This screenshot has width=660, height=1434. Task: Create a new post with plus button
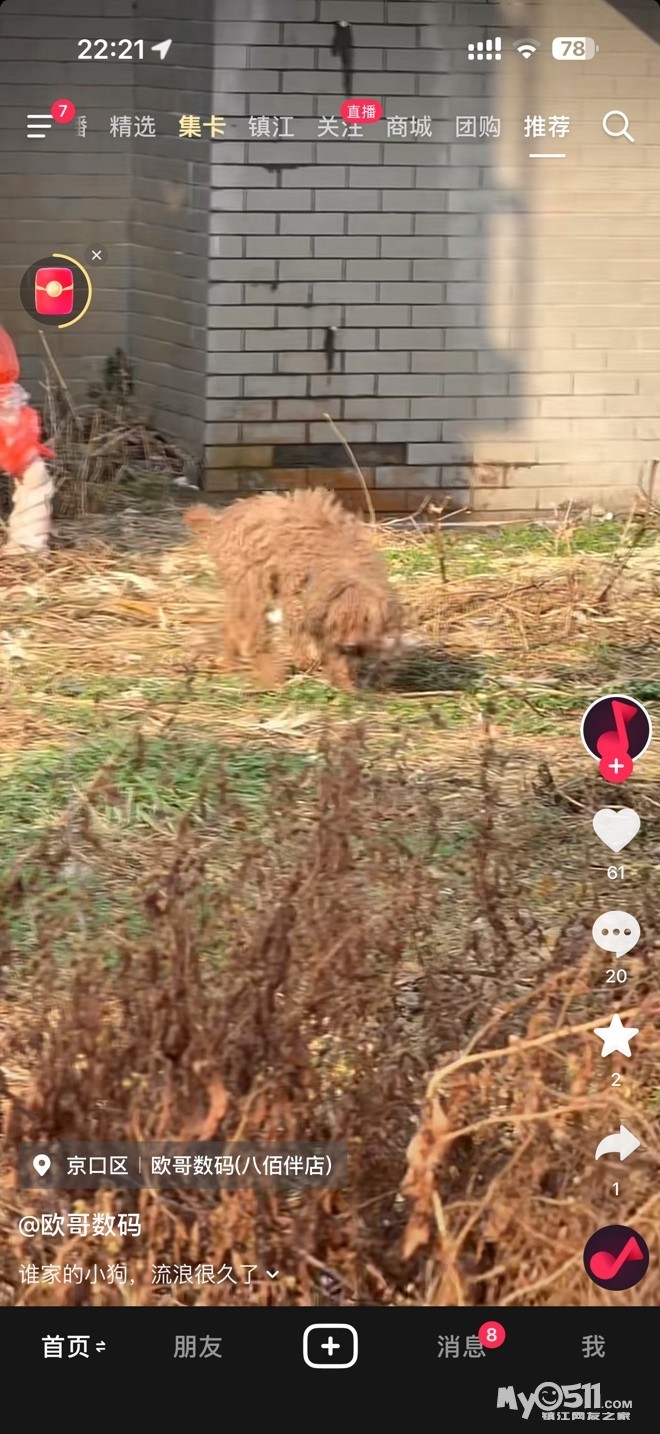coord(330,1346)
